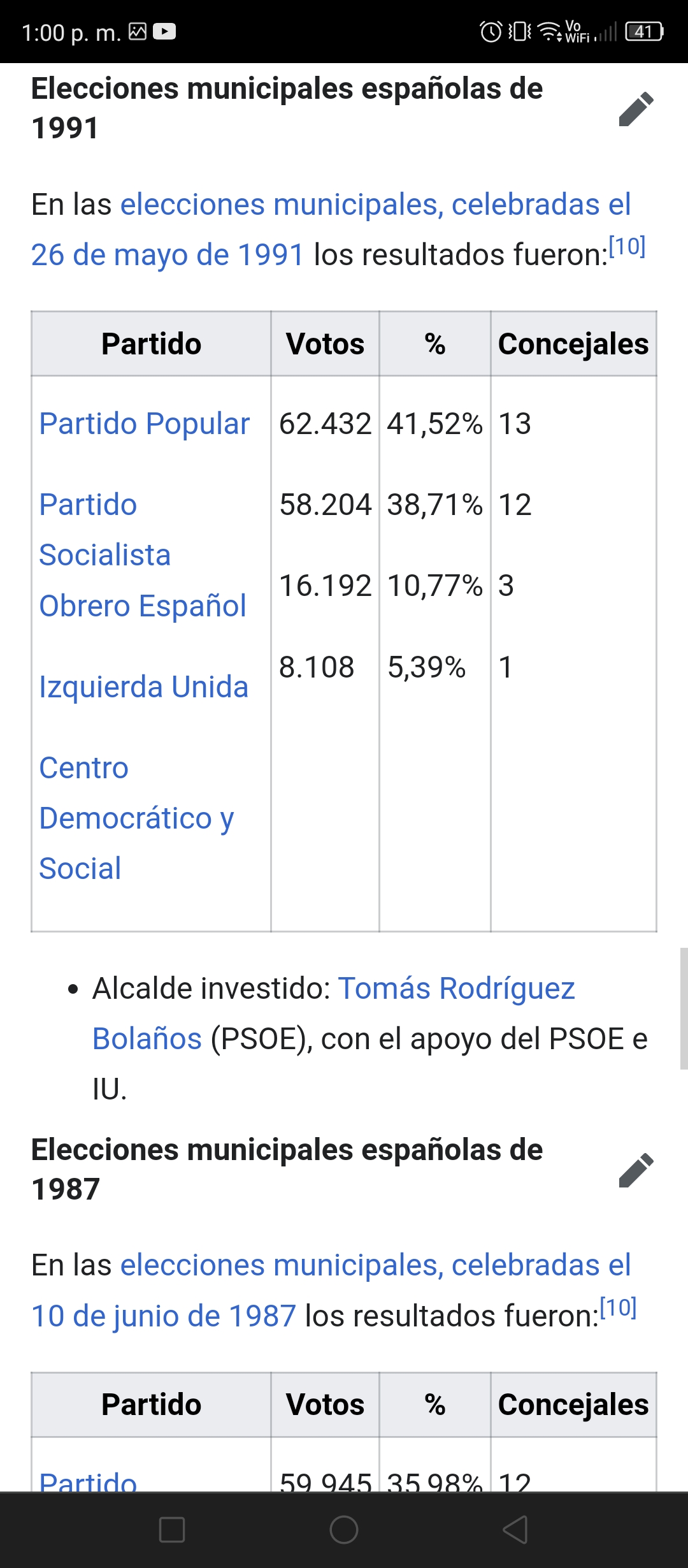This screenshot has width=688, height=1568.
Task: Edit the 1987 municipal elections section
Action: click(636, 1170)
